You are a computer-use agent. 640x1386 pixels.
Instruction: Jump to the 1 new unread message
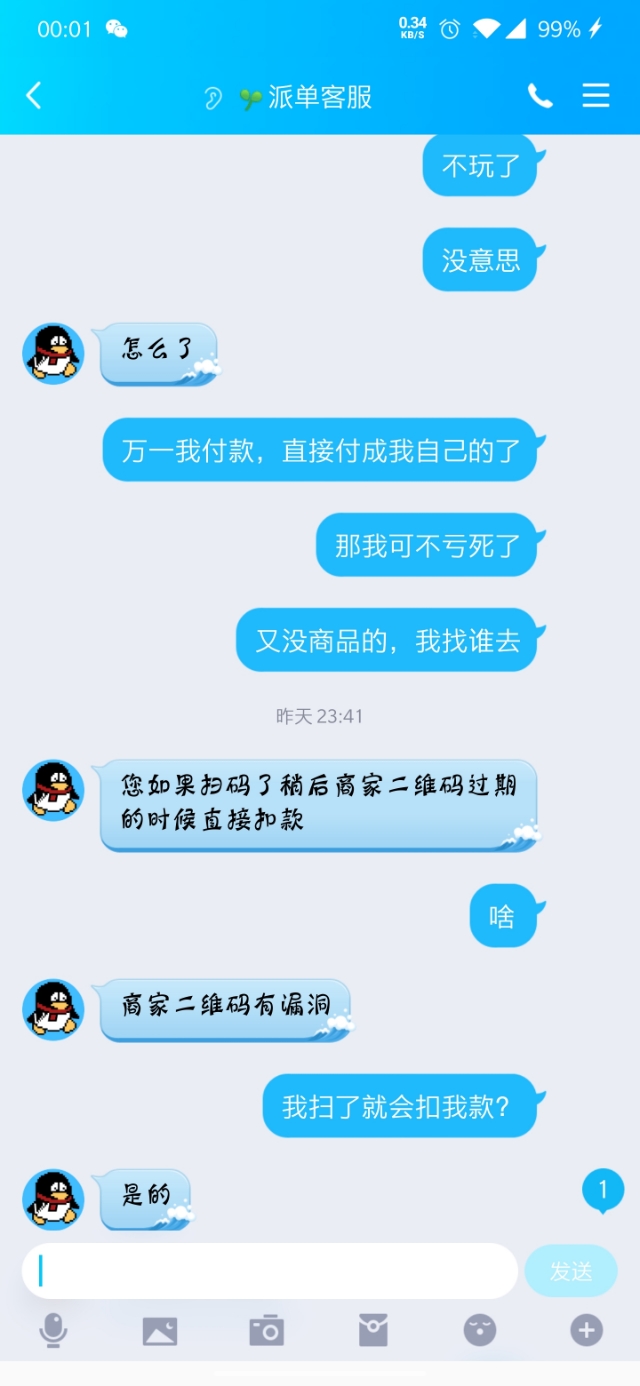pos(603,1190)
